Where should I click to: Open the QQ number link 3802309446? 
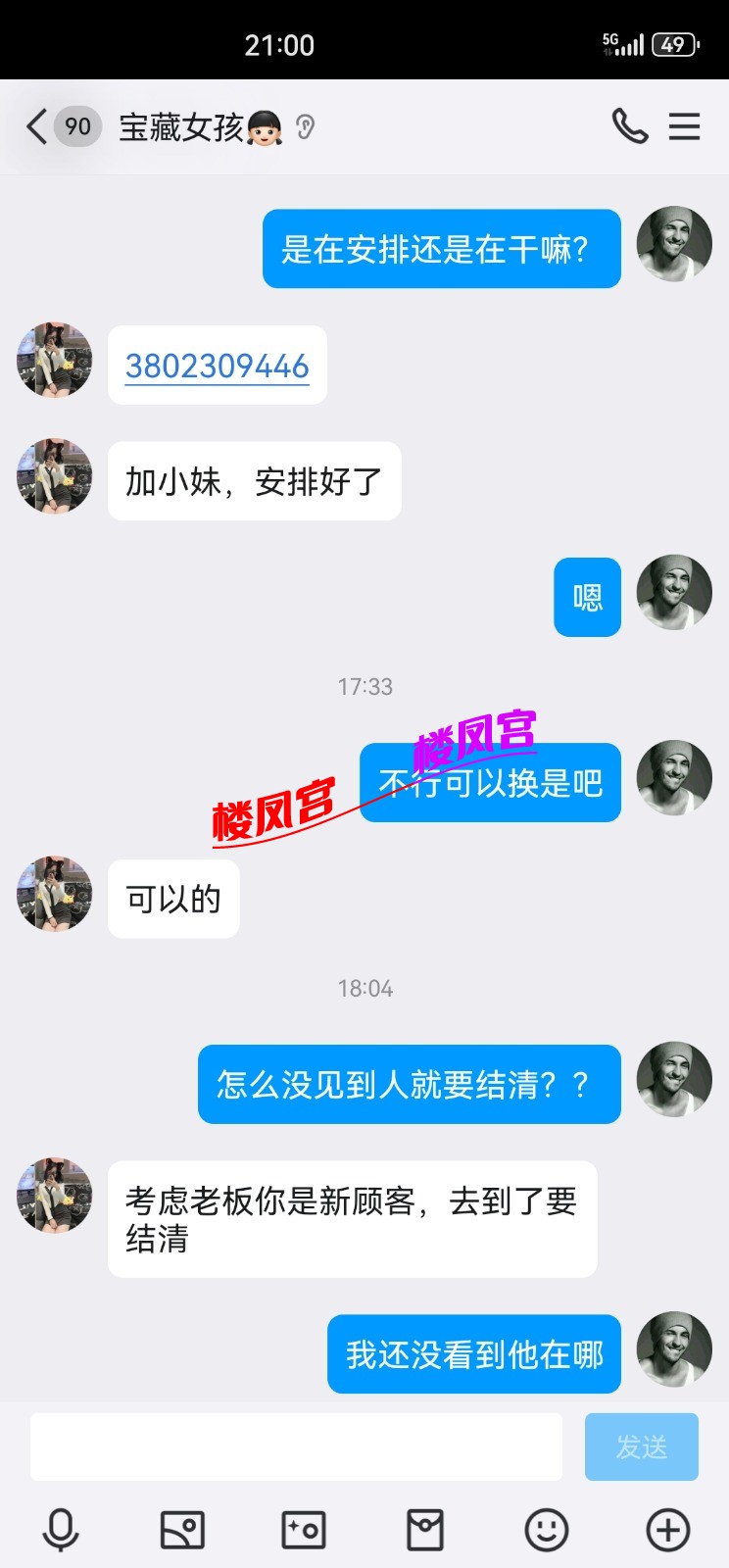point(217,364)
